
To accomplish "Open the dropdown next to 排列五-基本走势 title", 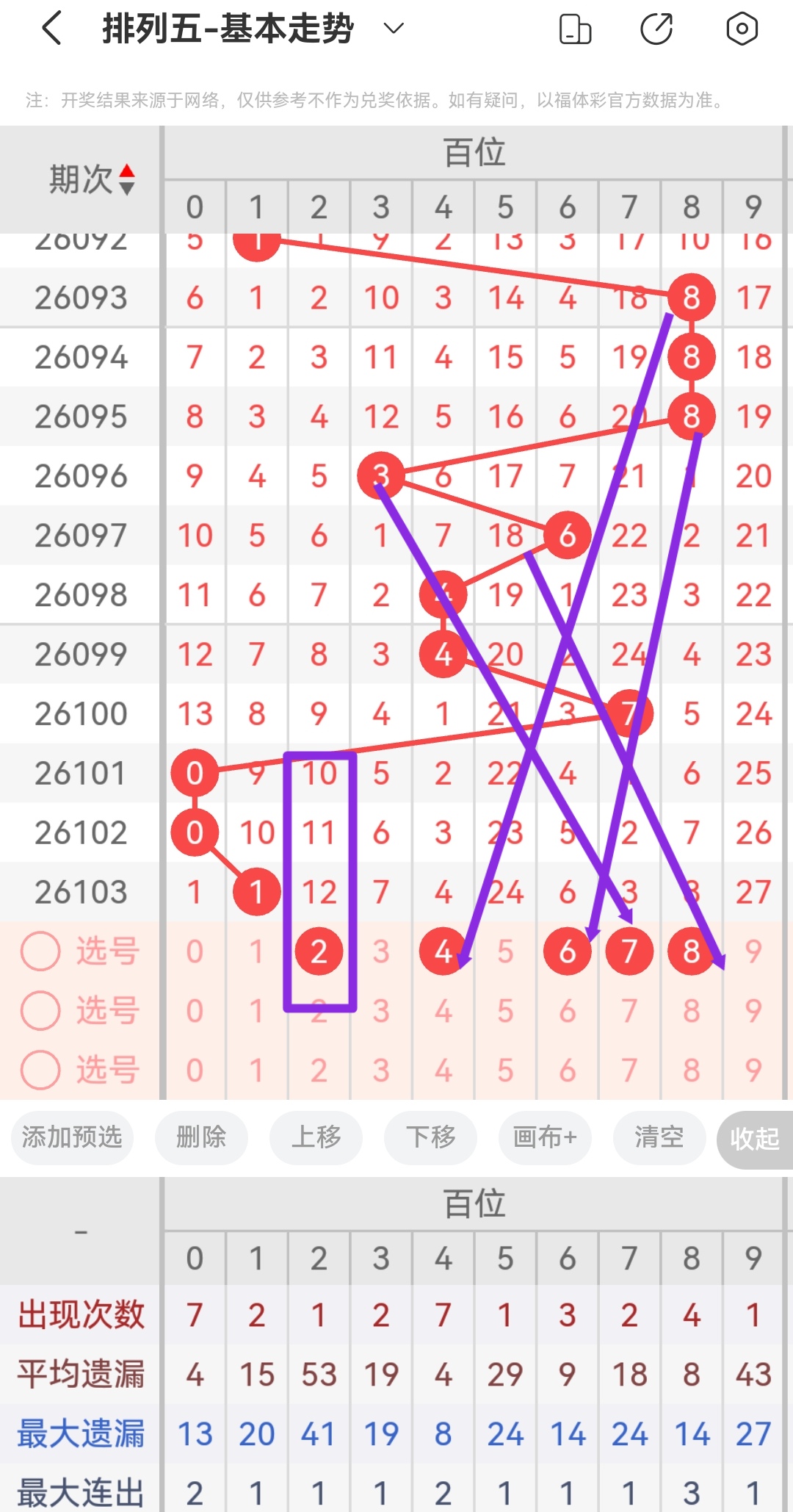I will tap(394, 29).
